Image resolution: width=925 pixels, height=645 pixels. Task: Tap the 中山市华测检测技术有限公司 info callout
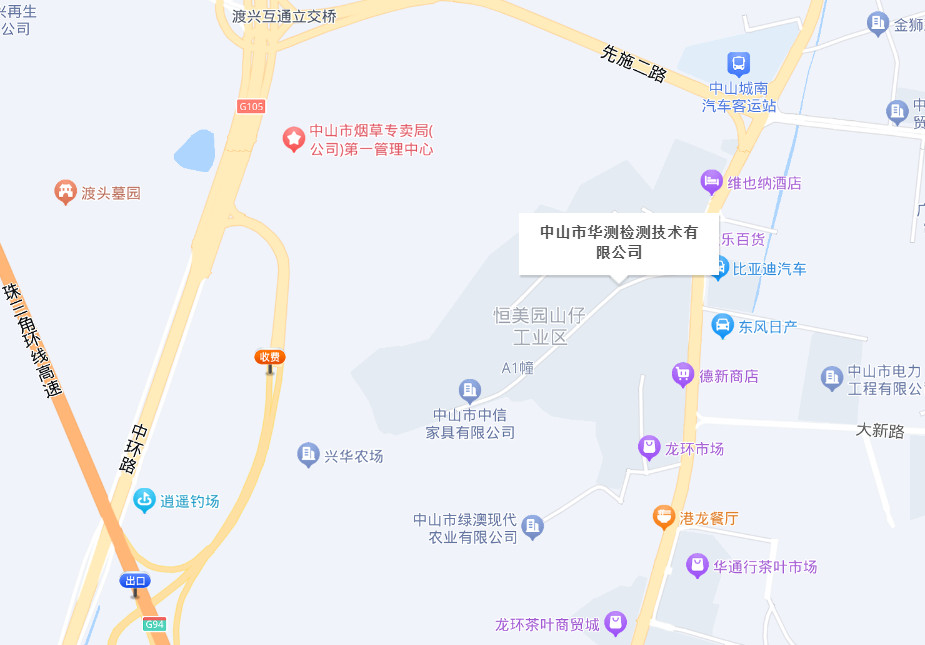click(x=618, y=243)
